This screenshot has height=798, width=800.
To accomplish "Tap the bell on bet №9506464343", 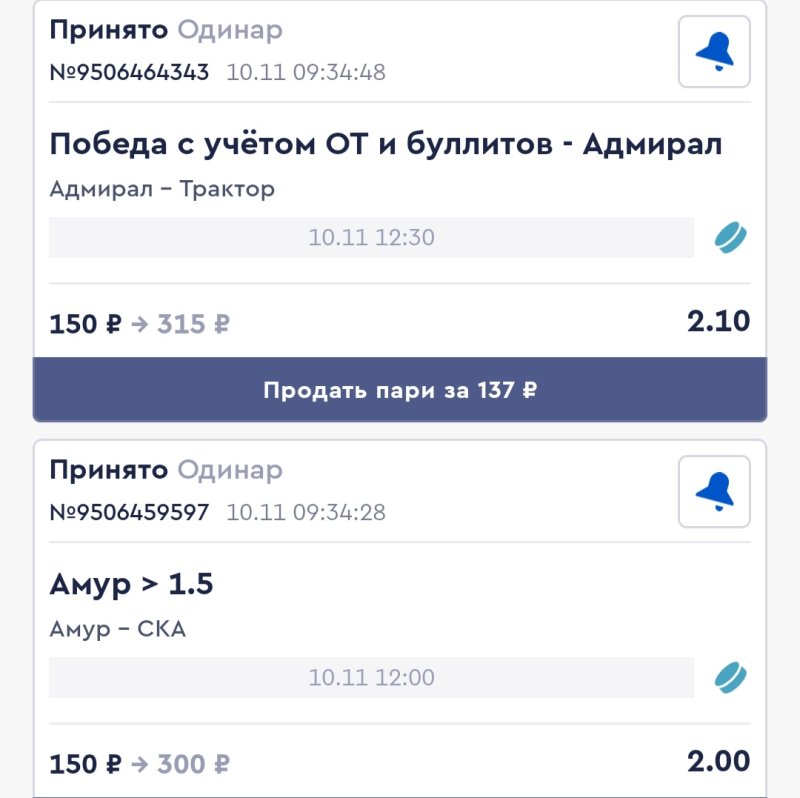I will [714, 52].
